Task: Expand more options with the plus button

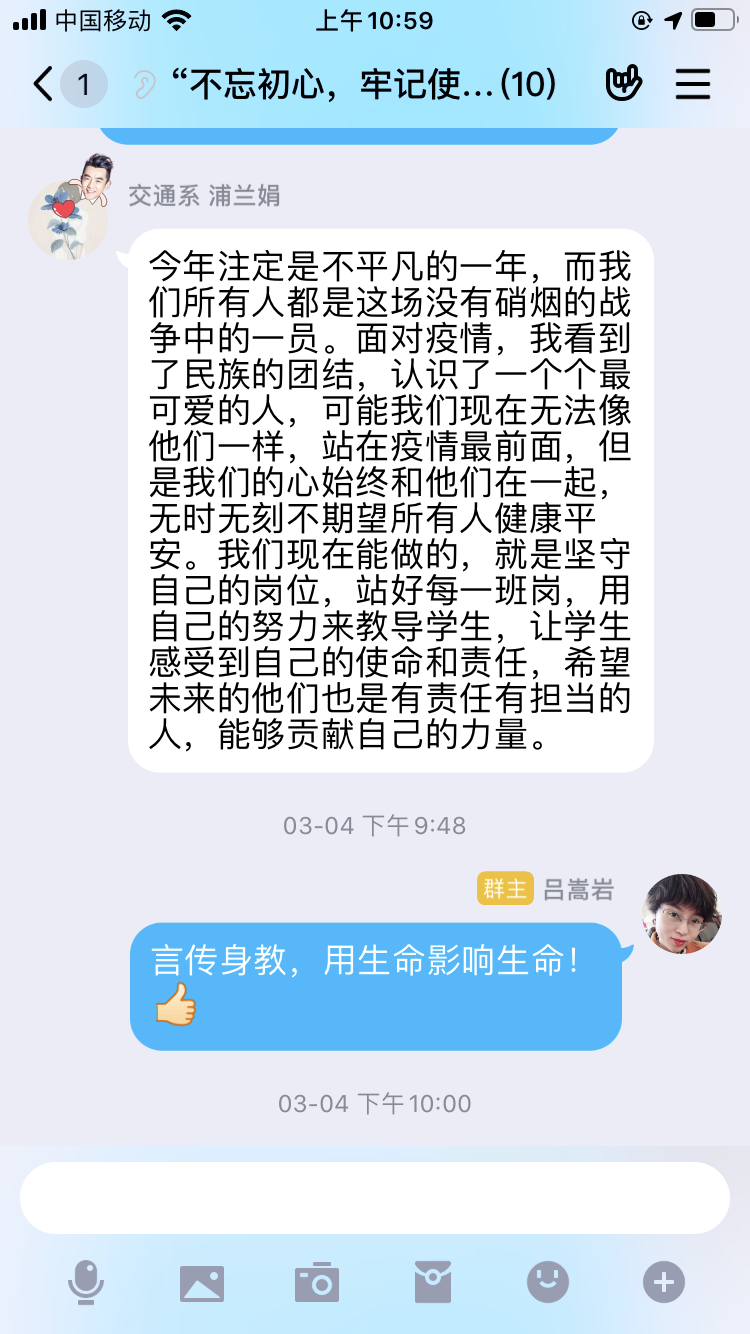Action: coord(664,1282)
